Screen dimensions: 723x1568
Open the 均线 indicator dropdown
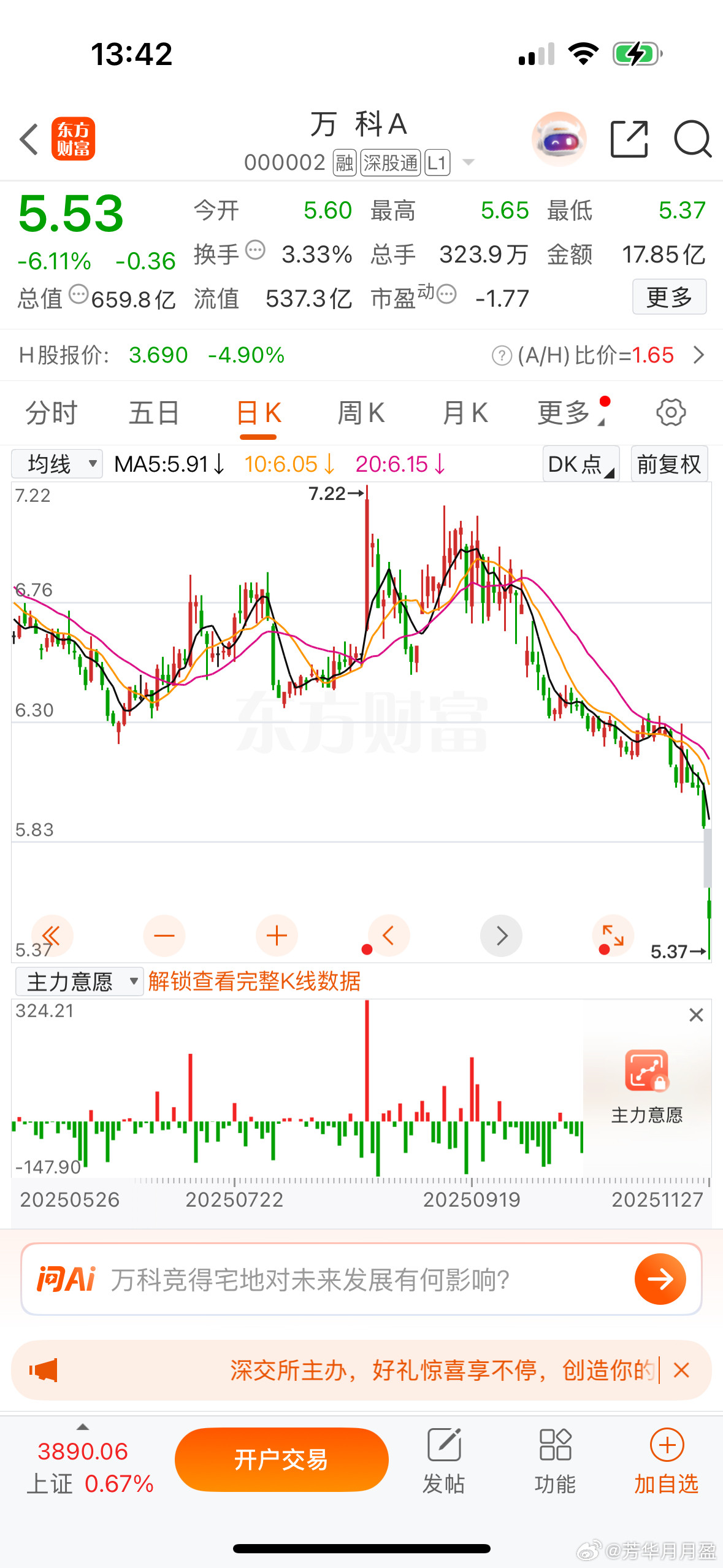pyautogui.click(x=56, y=464)
